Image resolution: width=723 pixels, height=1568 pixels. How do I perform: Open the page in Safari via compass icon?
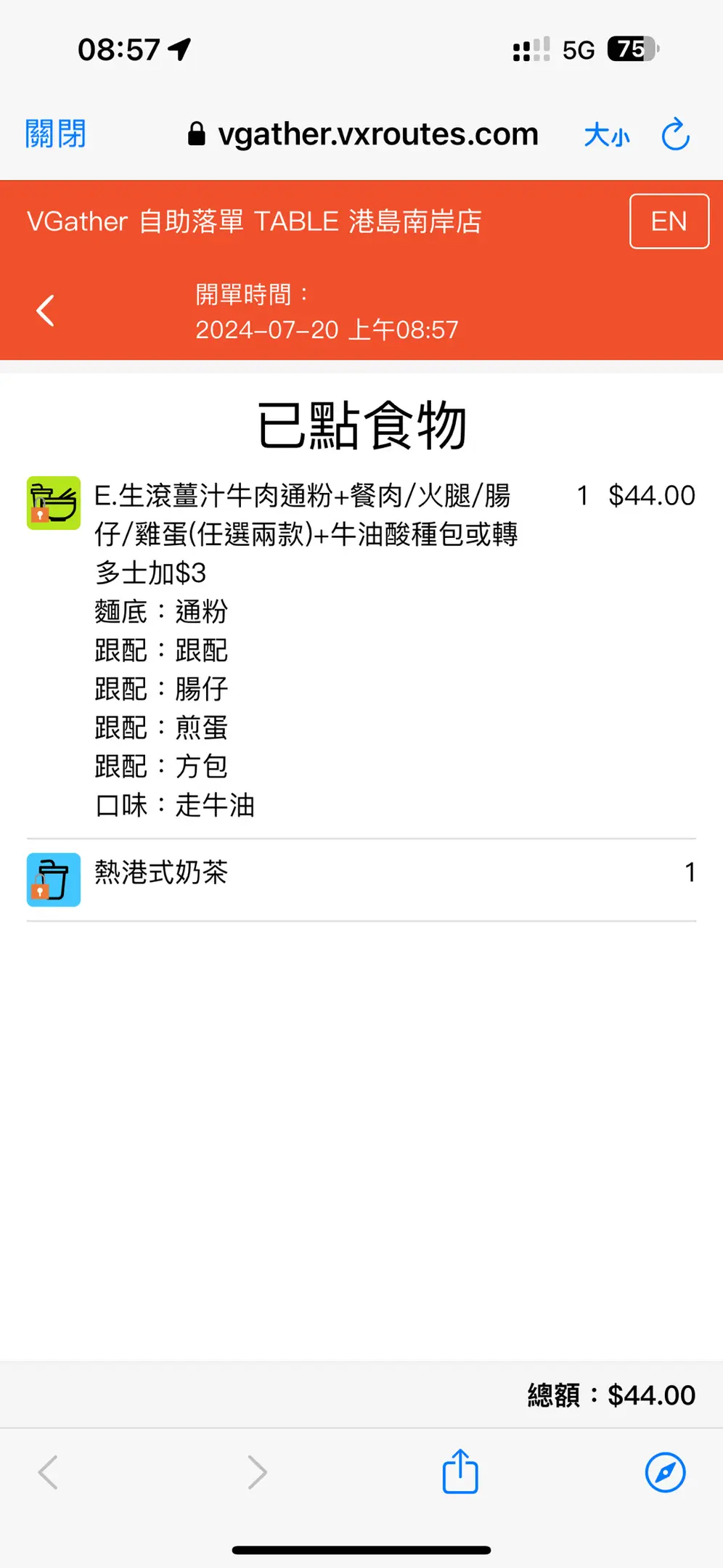665,1472
